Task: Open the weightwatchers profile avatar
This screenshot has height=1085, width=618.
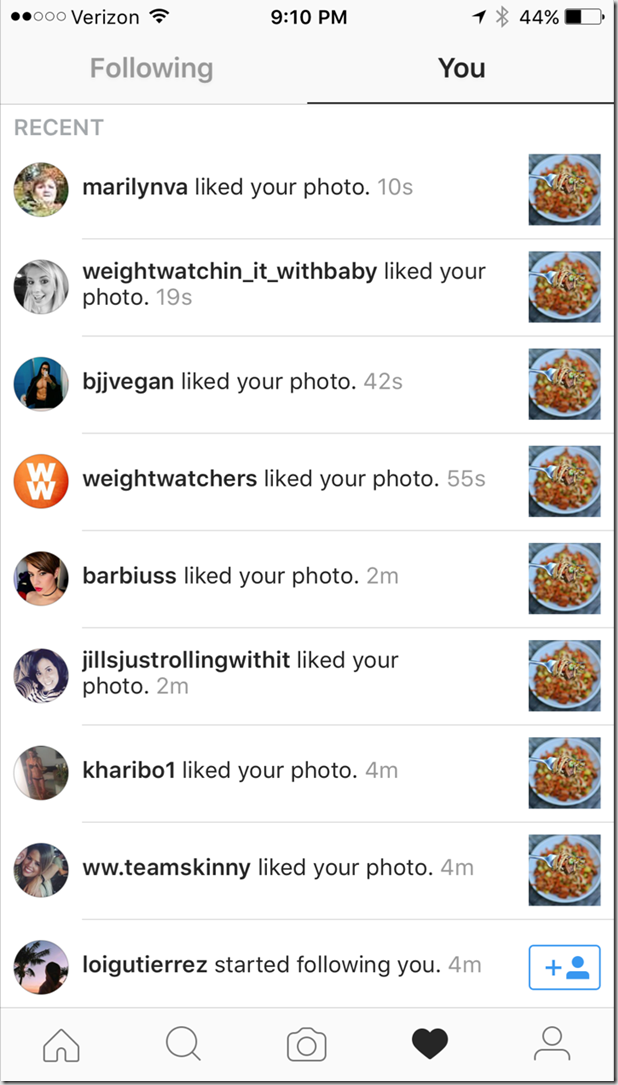Action: tap(41, 481)
